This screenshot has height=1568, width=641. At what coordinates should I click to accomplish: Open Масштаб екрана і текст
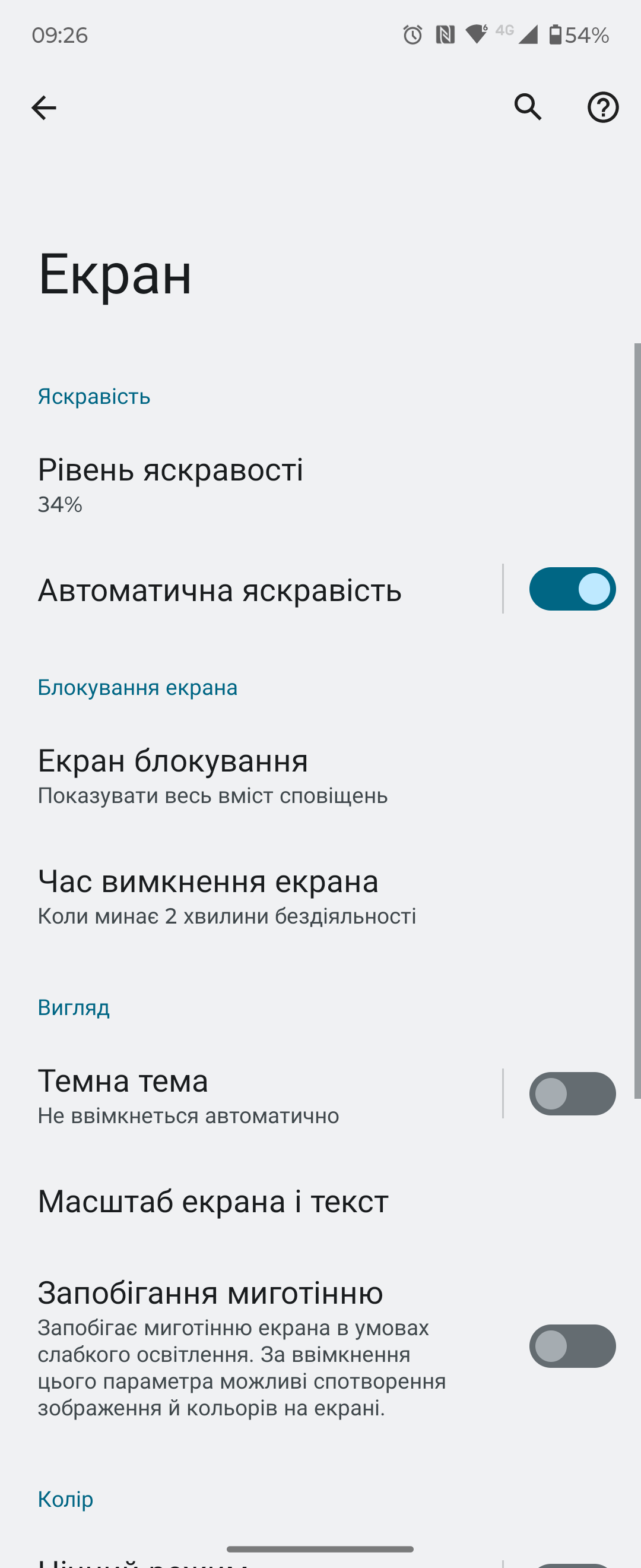click(213, 1202)
